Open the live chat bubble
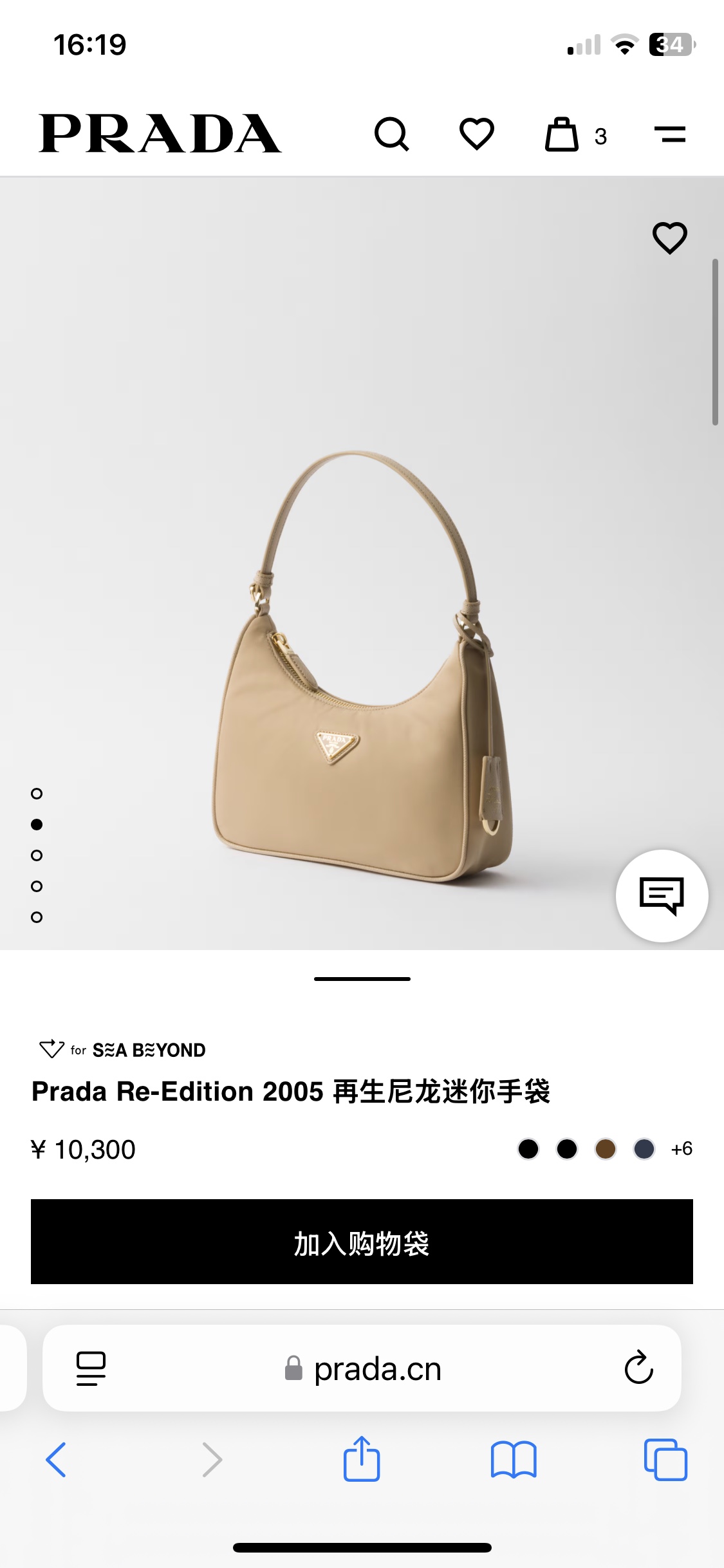Screen dimensions: 724x1568 coord(662,895)
